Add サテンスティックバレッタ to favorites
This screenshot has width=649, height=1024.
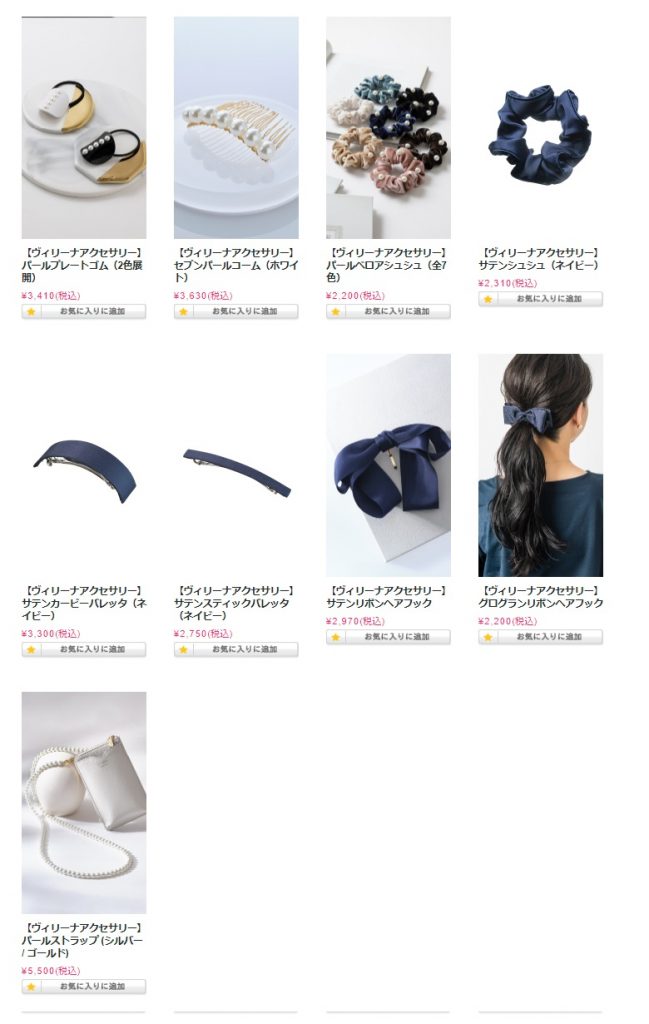coord(236,650)
